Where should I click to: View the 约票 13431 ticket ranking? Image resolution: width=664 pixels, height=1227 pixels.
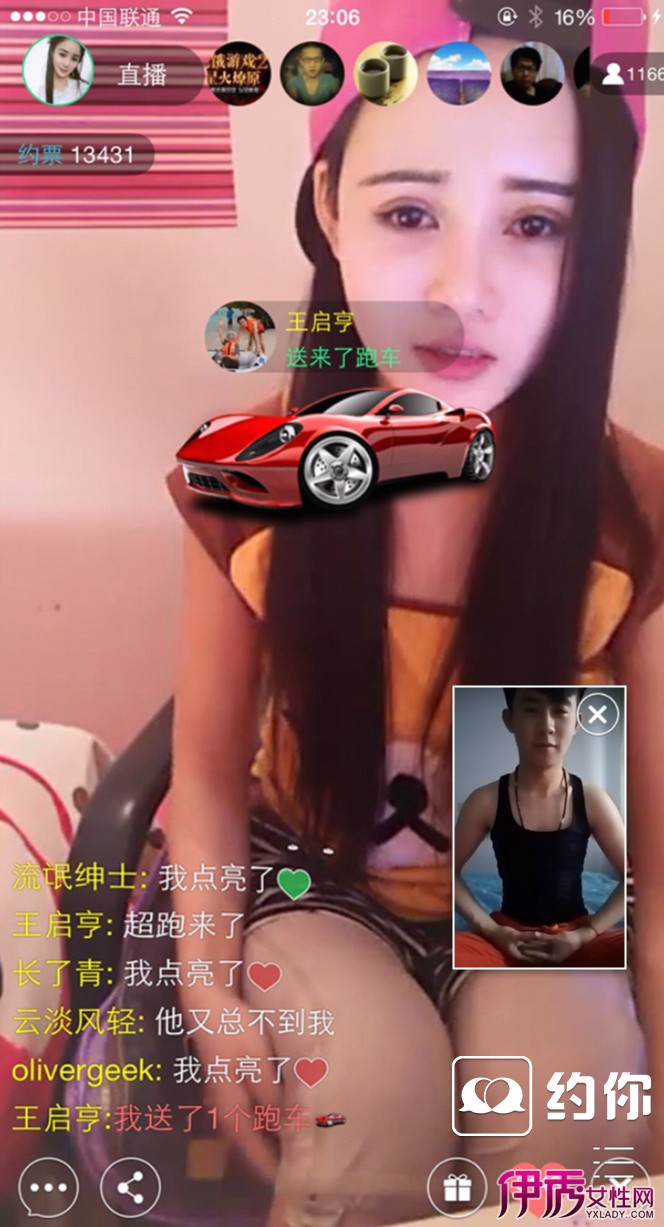76,154
